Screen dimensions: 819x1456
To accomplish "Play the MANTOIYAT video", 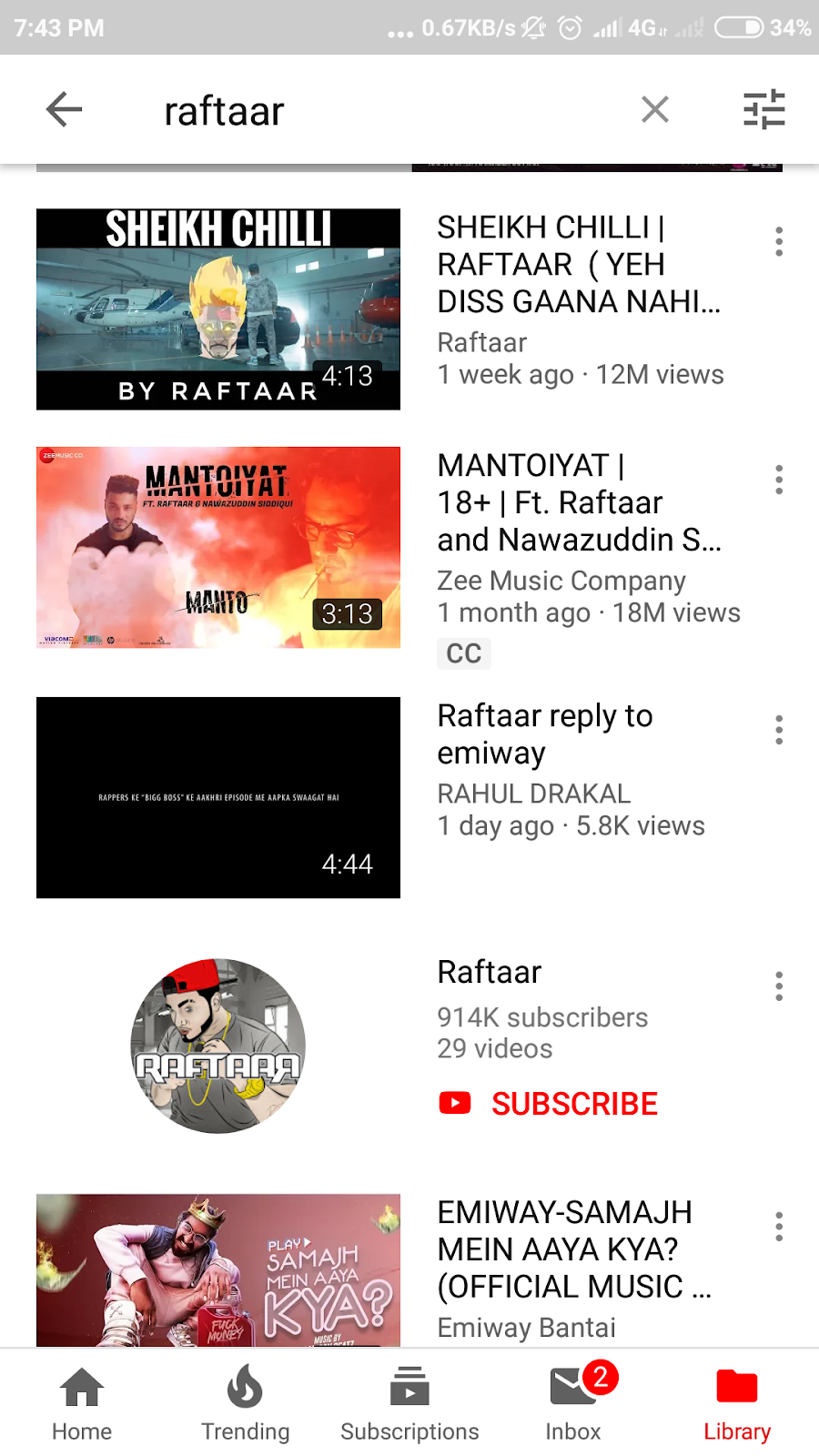I will point(218,547).
